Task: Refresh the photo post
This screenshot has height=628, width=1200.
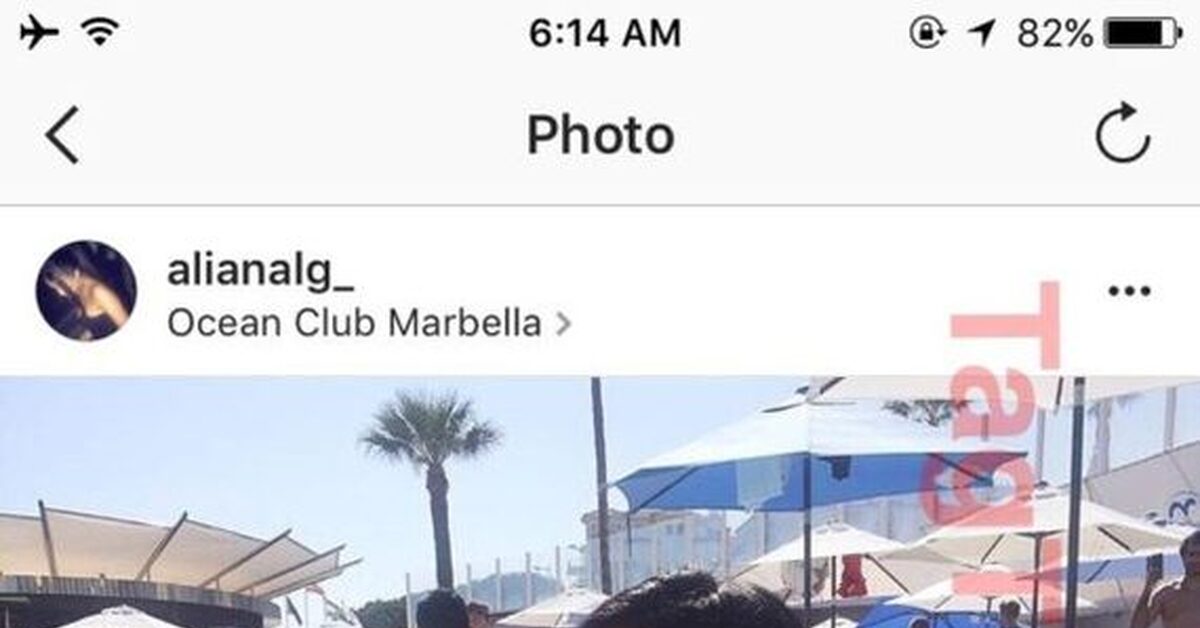Action: pyautogui.click(x=1122, y=133)
